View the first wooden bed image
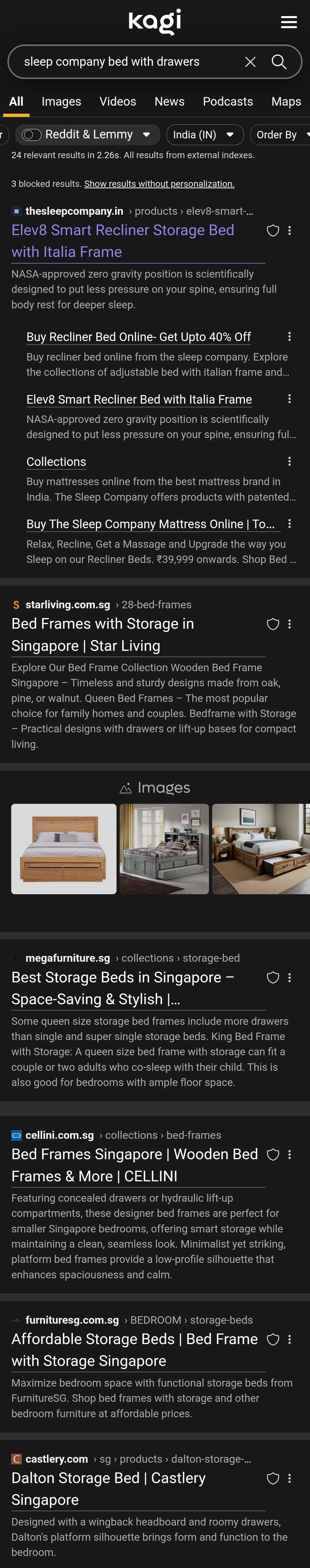 (63, 849)
